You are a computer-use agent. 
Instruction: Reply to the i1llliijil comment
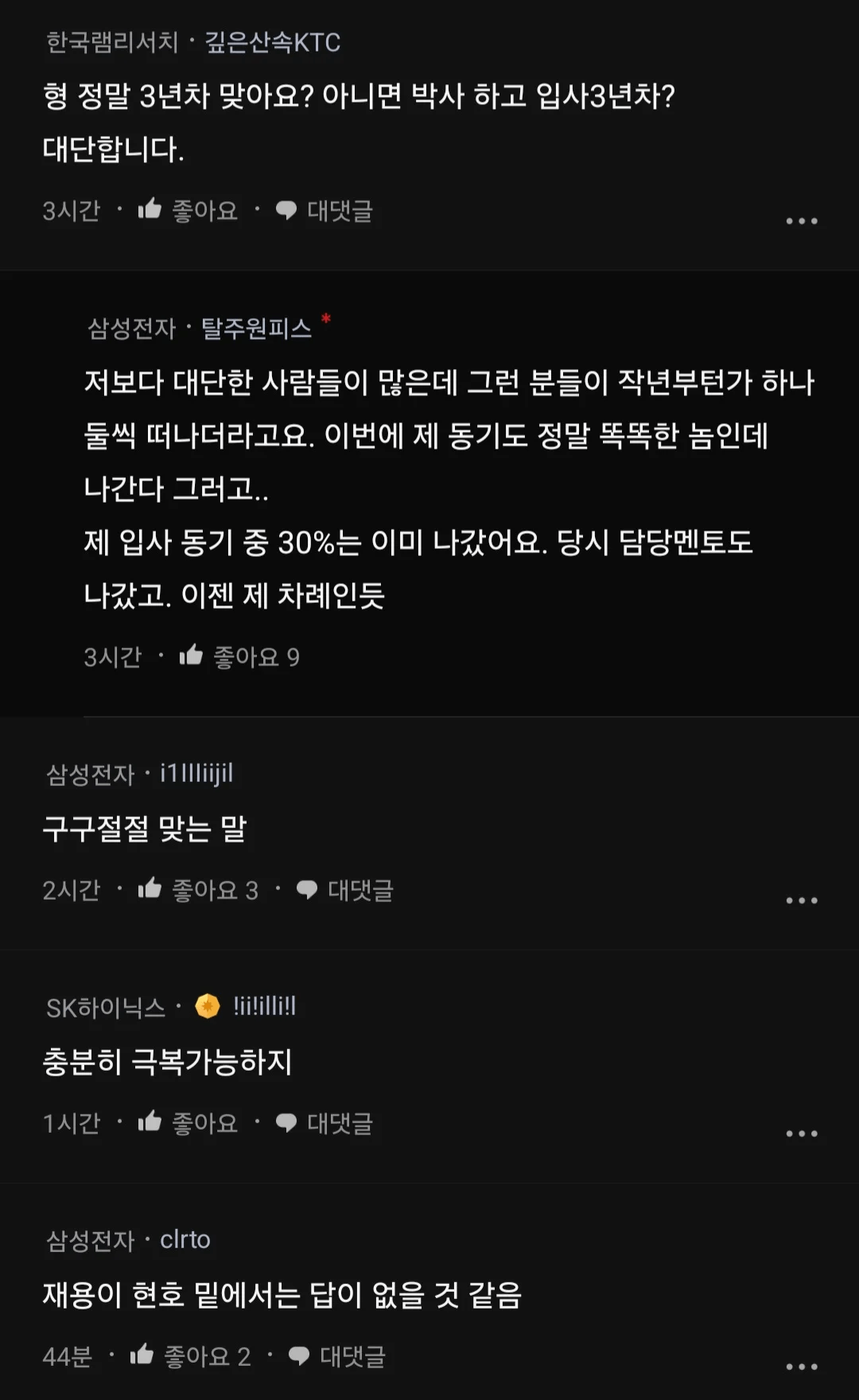345,890
